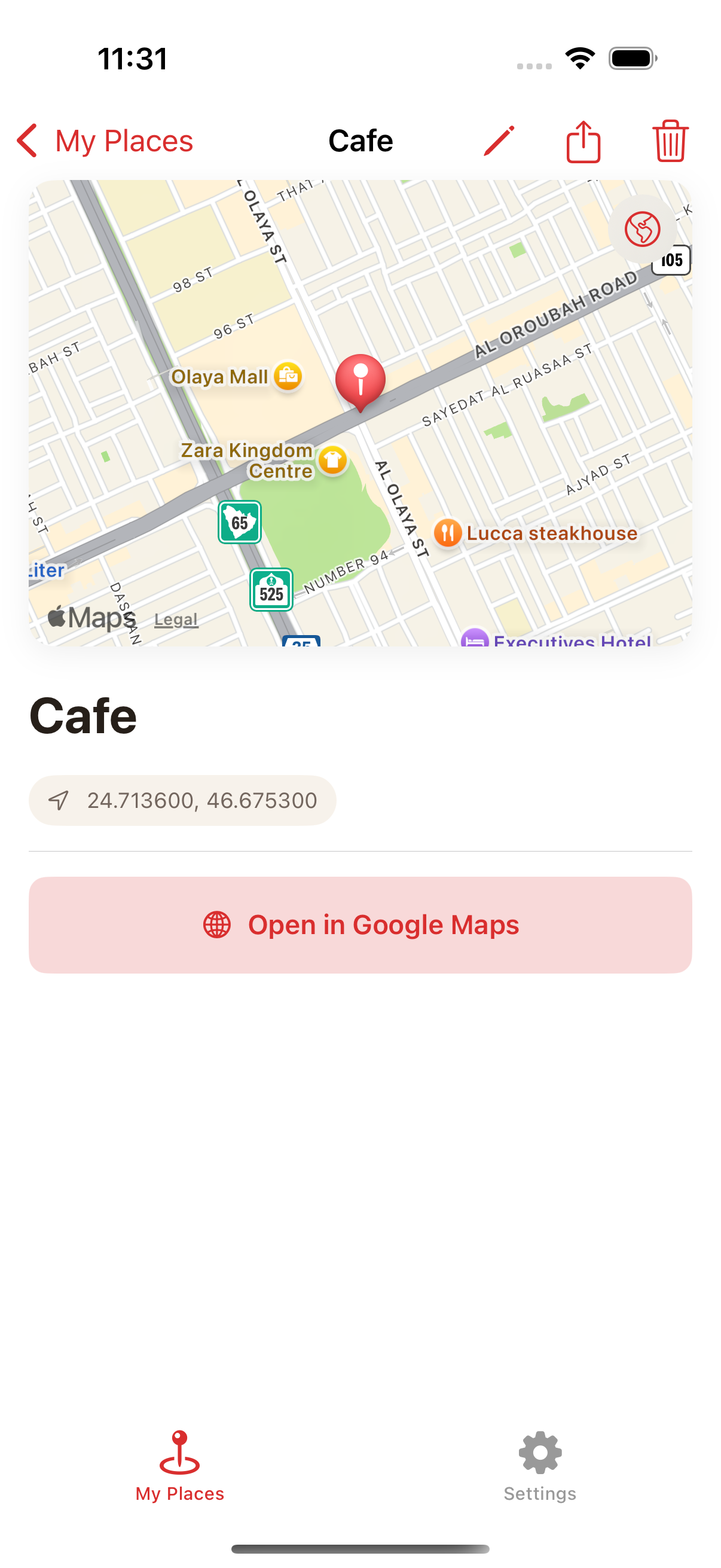Screen dimensions: 721x1568
Task: Share the Cafe location
Action: (583, 141)
